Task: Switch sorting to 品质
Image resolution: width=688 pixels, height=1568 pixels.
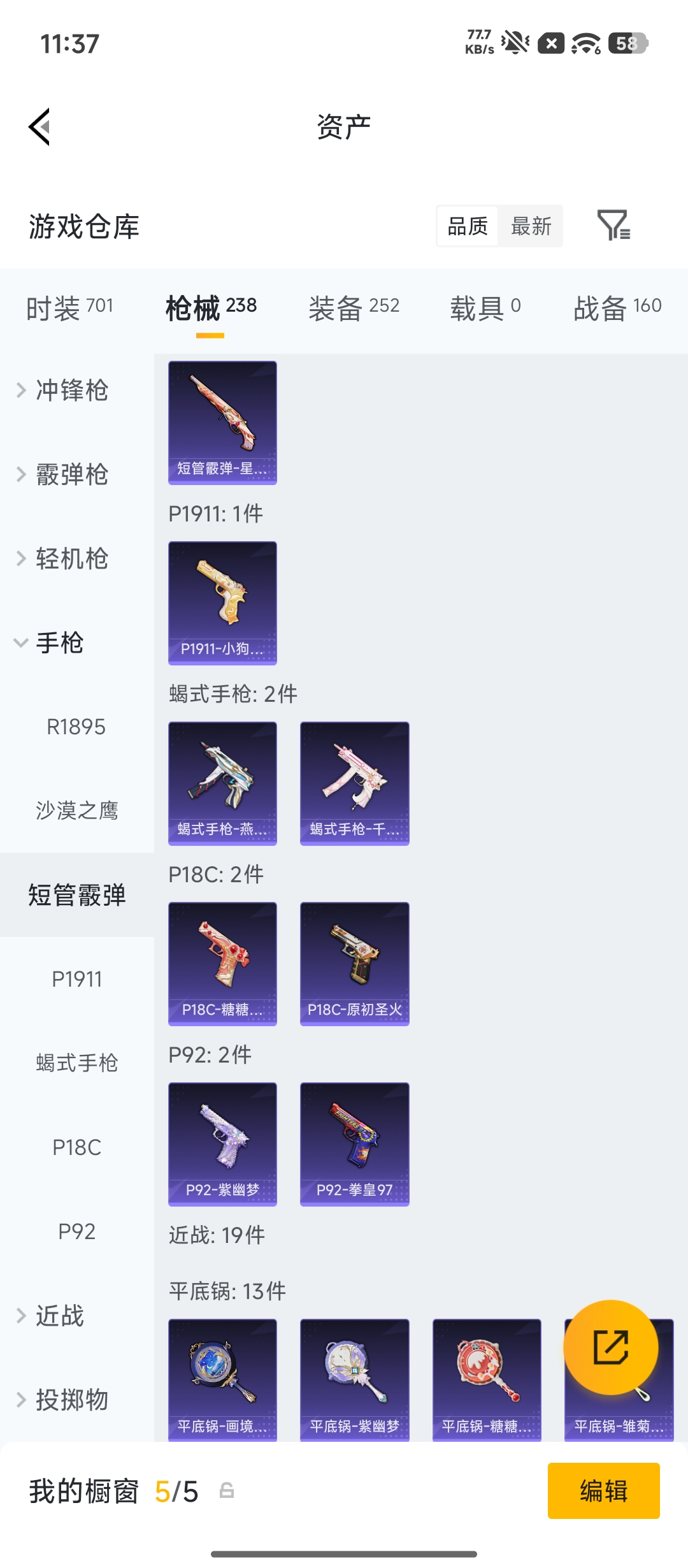Action: 468,226
